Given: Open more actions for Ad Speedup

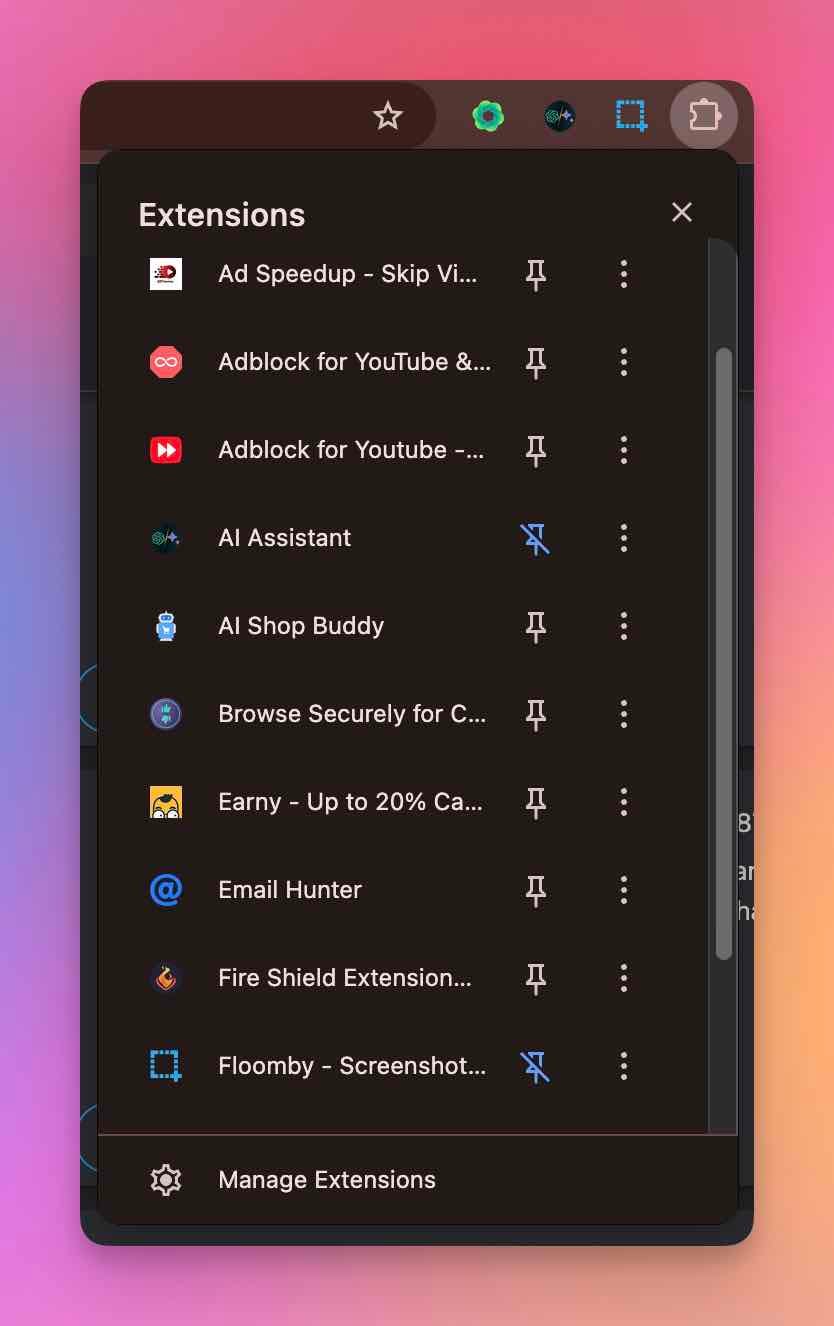Looking at the screenshot, I should (x=624, y=274).
